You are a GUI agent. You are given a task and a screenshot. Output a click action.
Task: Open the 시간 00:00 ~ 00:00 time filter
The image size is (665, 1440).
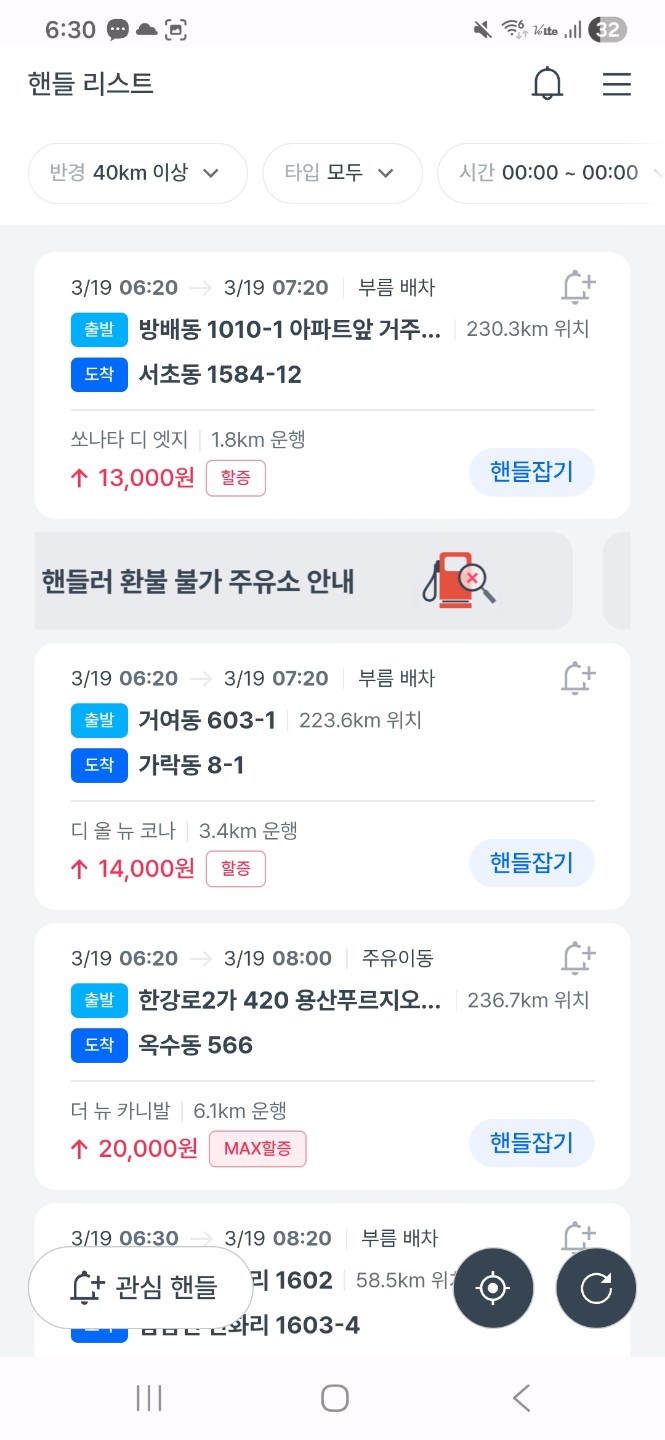(550, 173)
